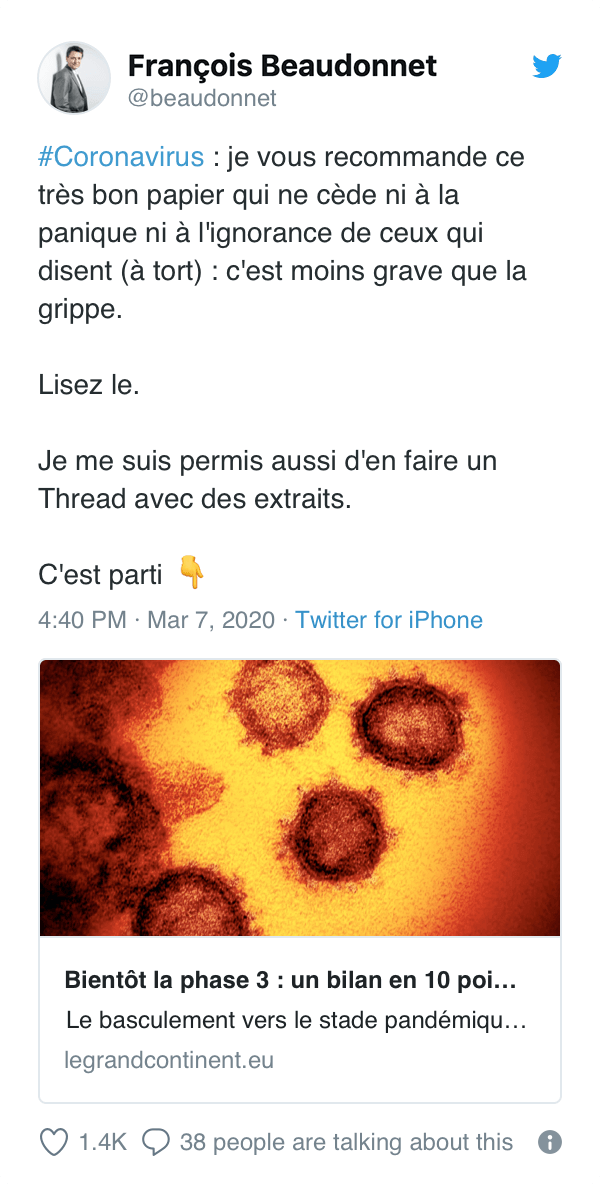This screenshot has width=600, height=1184.
Task: Open the Twitter bird logo link
Action: (547, 67)
